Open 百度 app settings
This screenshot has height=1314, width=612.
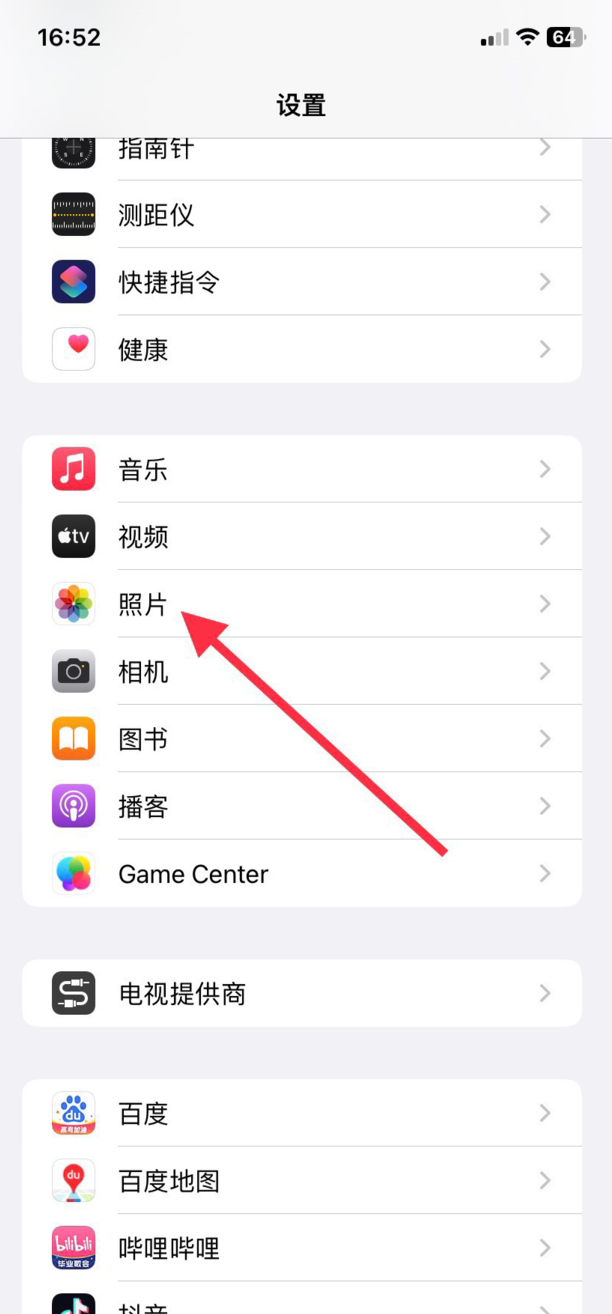click(300, 1113)
